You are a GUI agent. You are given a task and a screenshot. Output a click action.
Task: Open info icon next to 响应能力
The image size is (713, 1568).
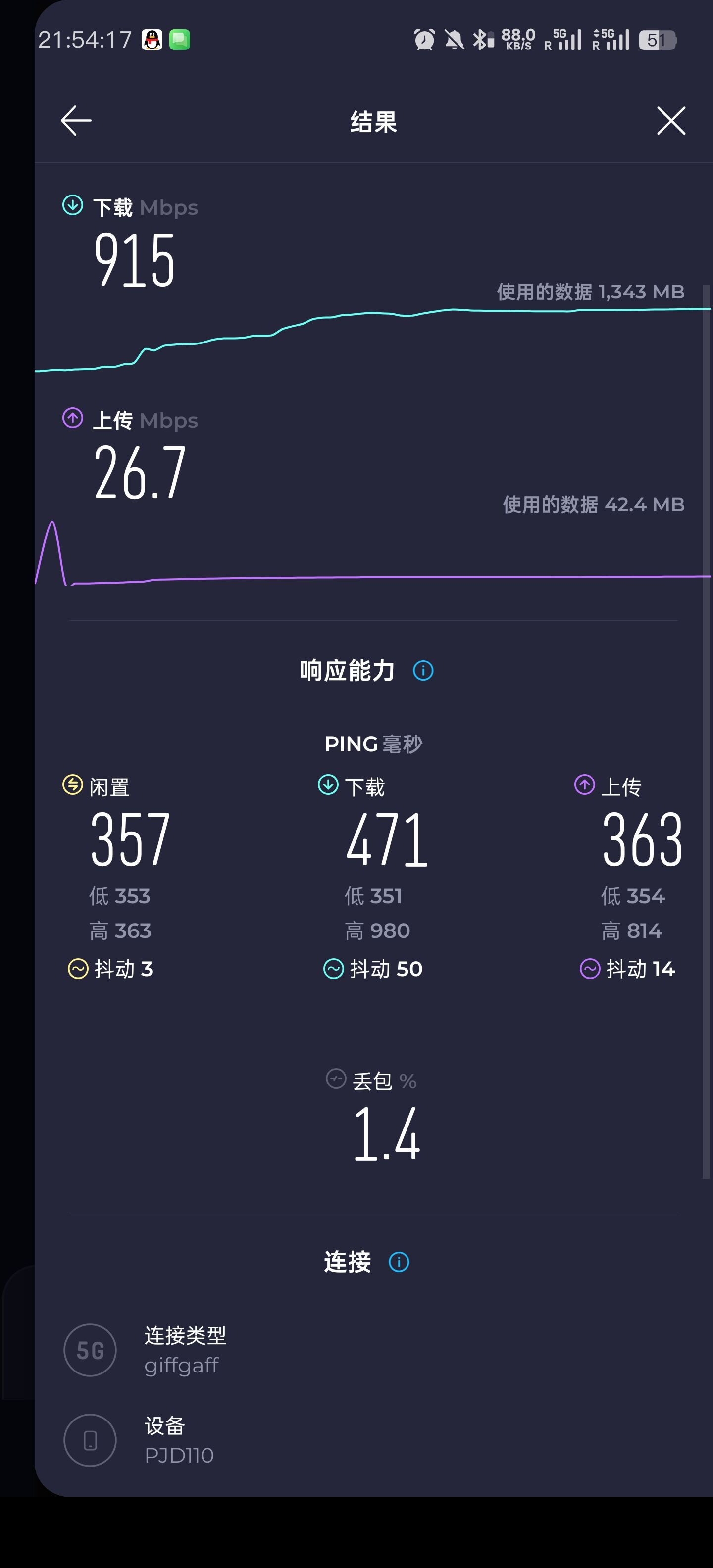pyautogui.click(x=423, y=670)
